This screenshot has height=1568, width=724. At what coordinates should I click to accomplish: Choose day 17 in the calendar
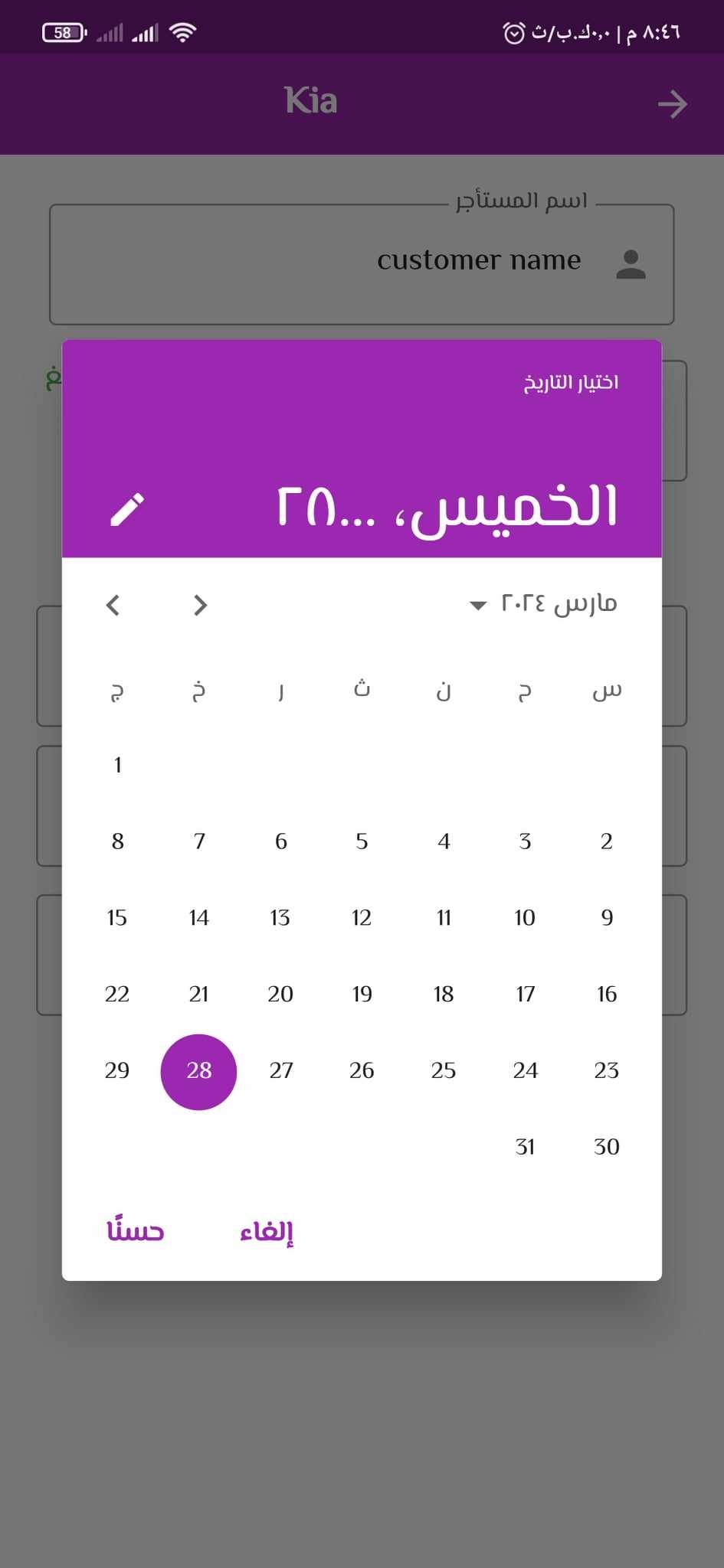point(525,994)
